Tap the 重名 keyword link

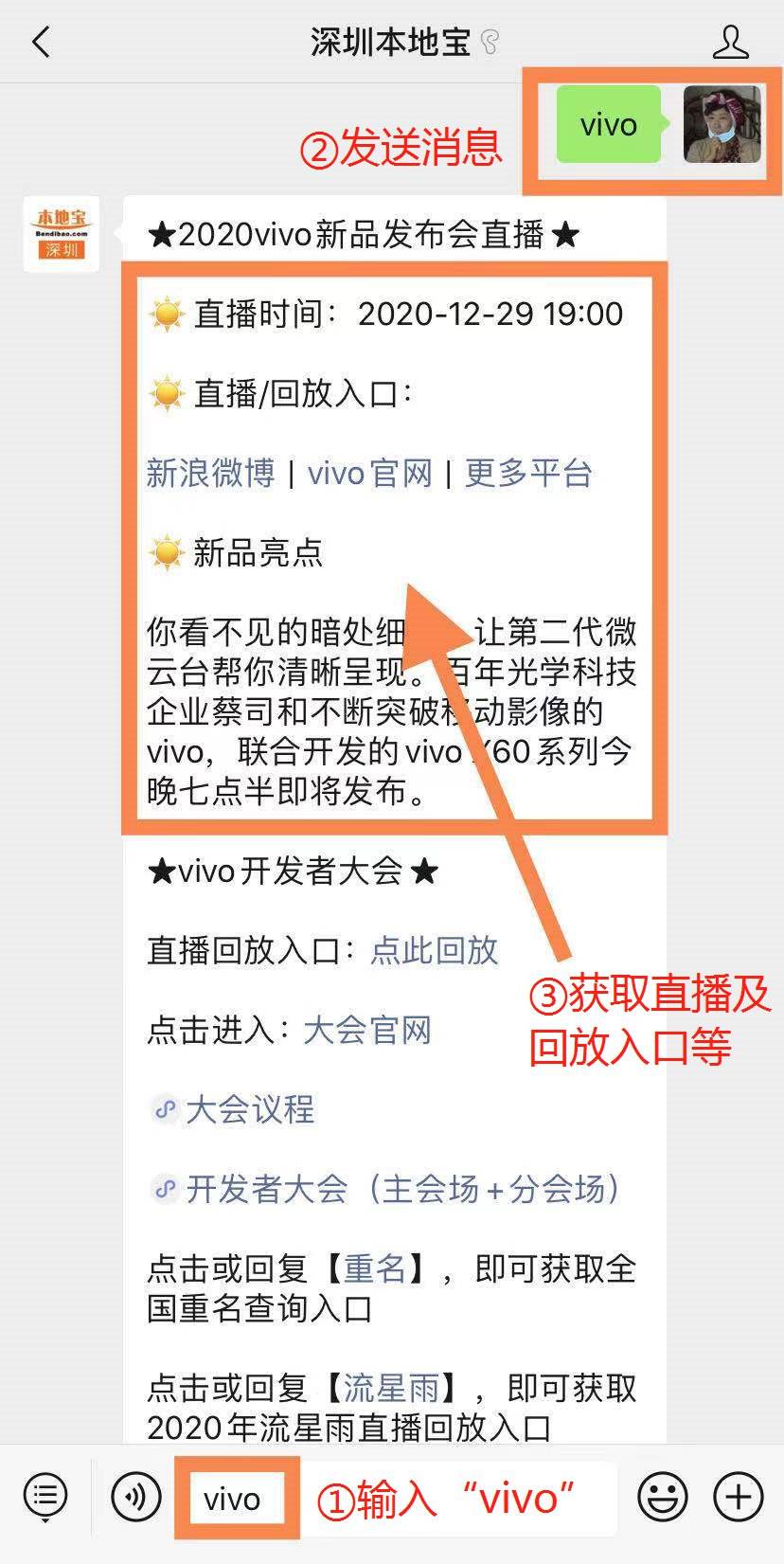click(375, 1268)
